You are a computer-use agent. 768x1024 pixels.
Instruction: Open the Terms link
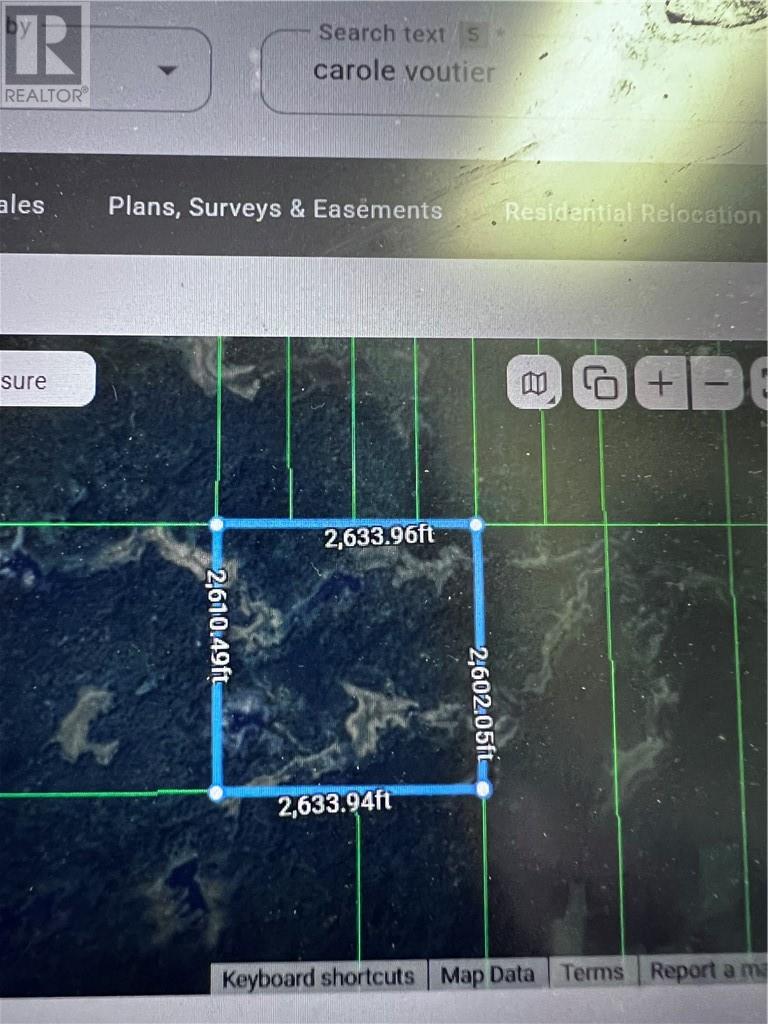coord(592,972)
